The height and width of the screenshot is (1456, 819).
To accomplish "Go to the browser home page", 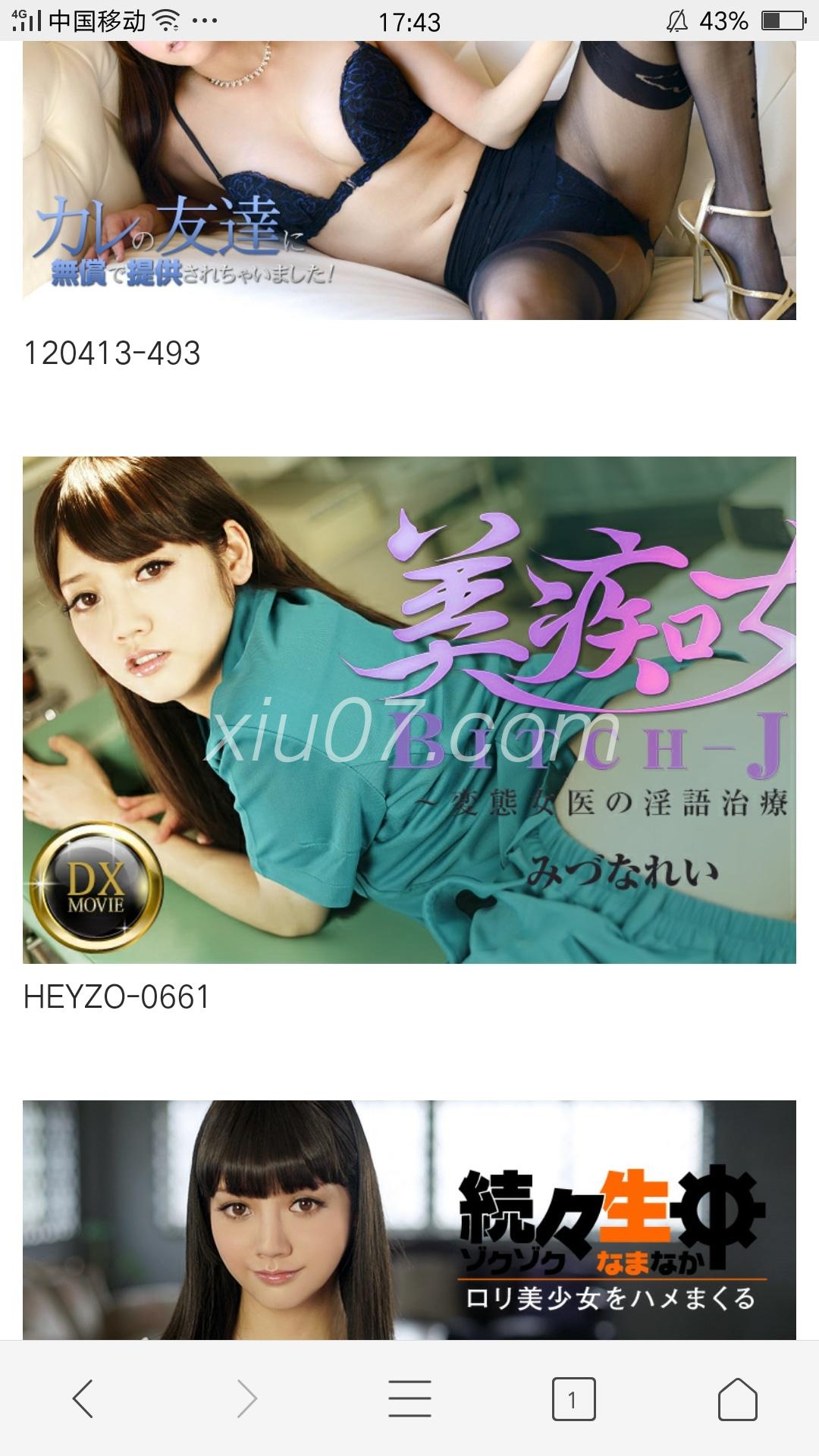I will click(737, 1398).
